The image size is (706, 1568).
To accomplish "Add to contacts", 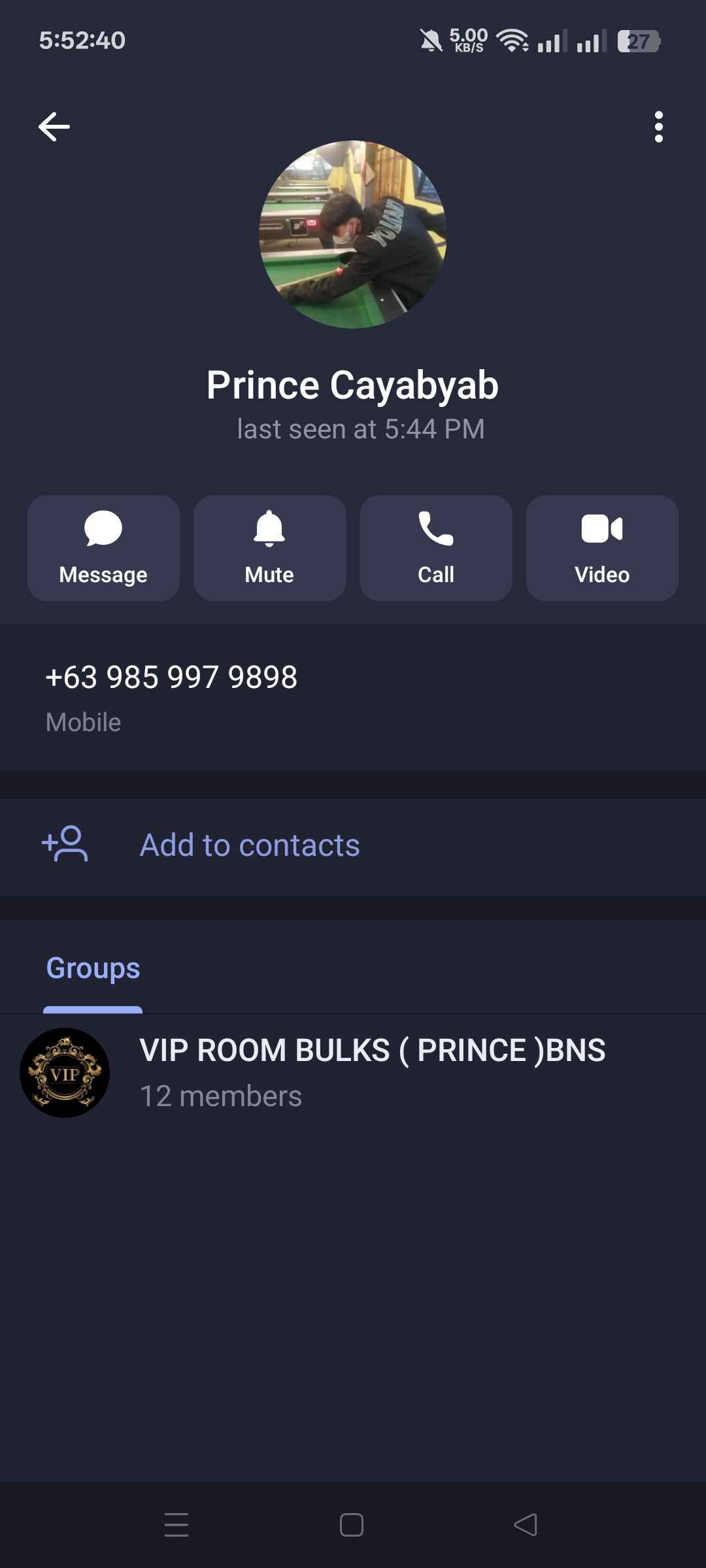I will pyautogui.click(x=248, y=845).
